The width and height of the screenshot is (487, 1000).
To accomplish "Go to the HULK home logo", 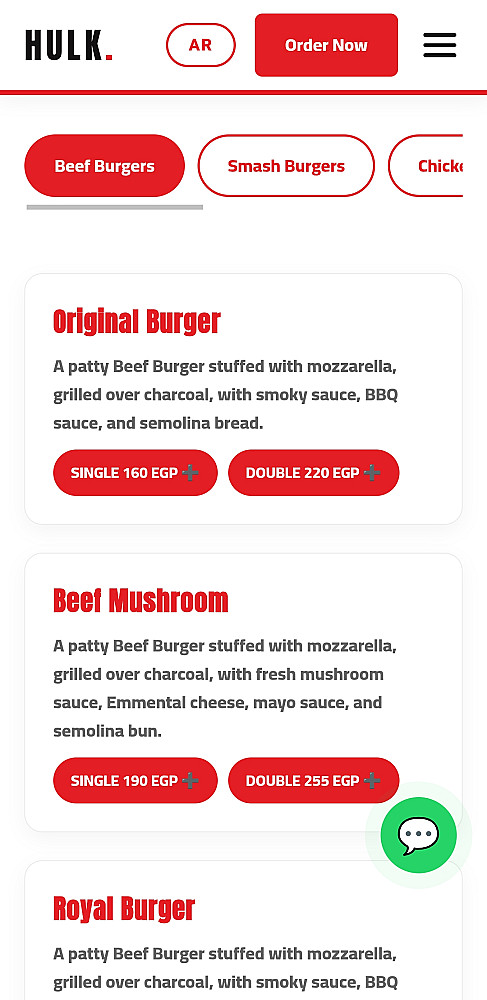I will [69, 45].
